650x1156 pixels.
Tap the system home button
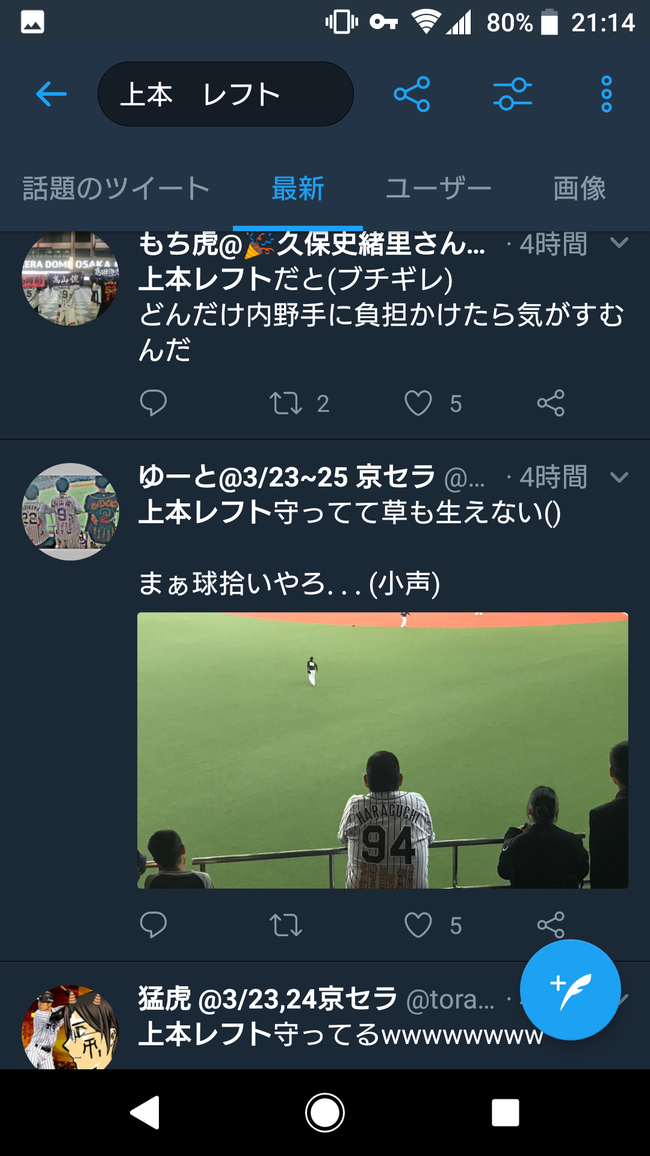click(x=325, y=1112)
